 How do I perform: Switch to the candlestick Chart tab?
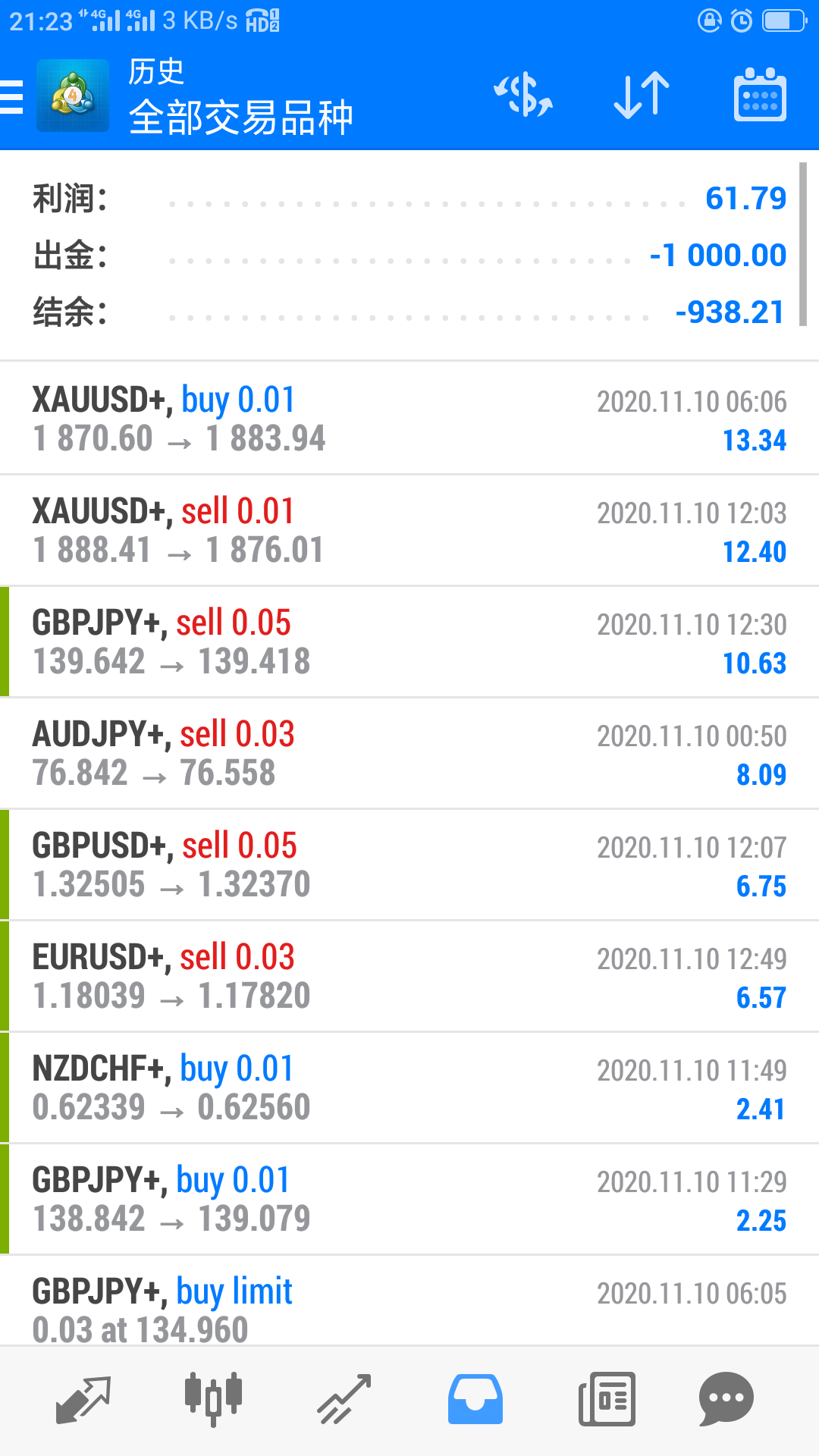click(x=213, y=1399)
